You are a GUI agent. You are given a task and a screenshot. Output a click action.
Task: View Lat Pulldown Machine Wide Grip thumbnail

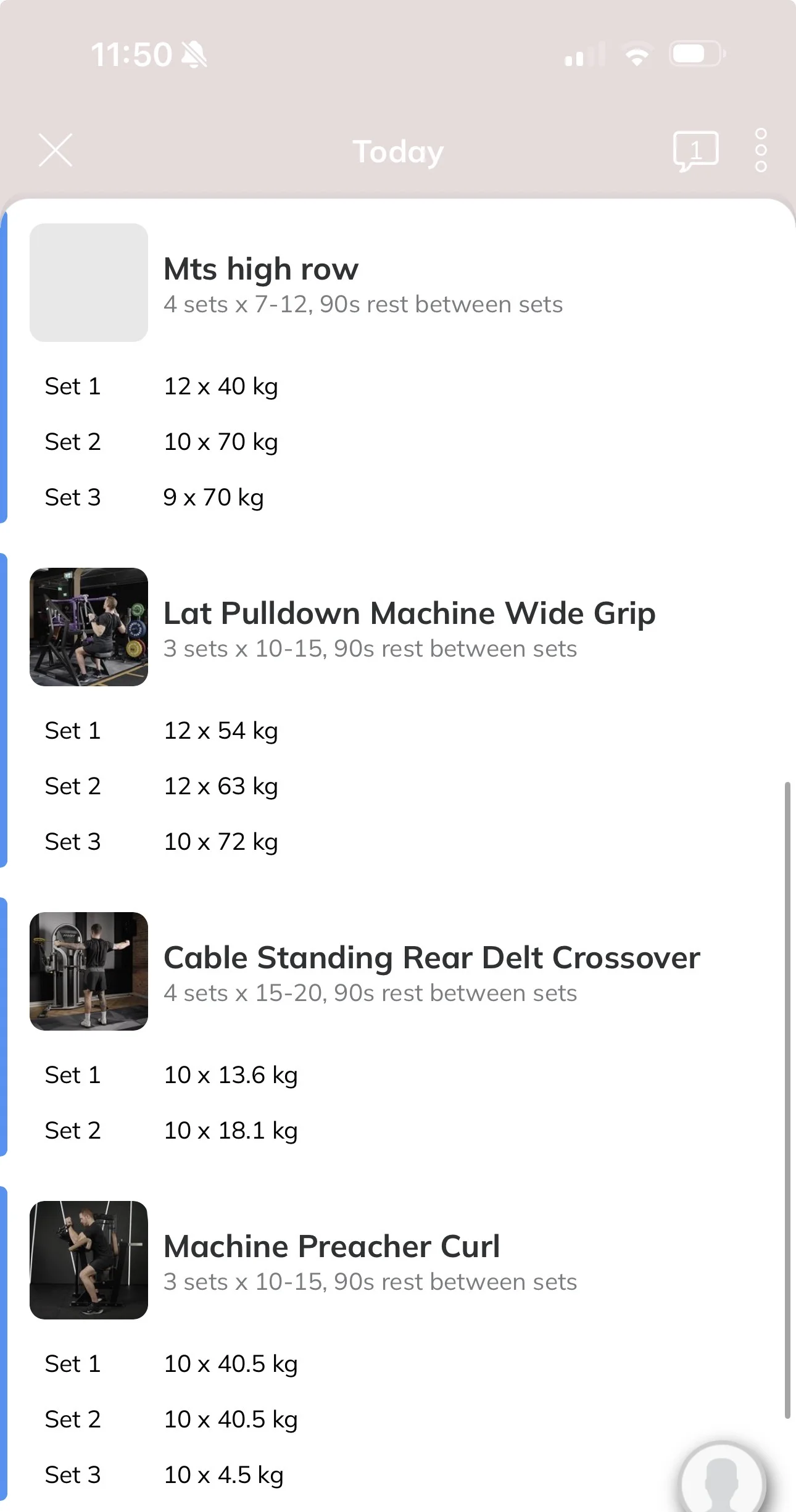click(89, 627)
